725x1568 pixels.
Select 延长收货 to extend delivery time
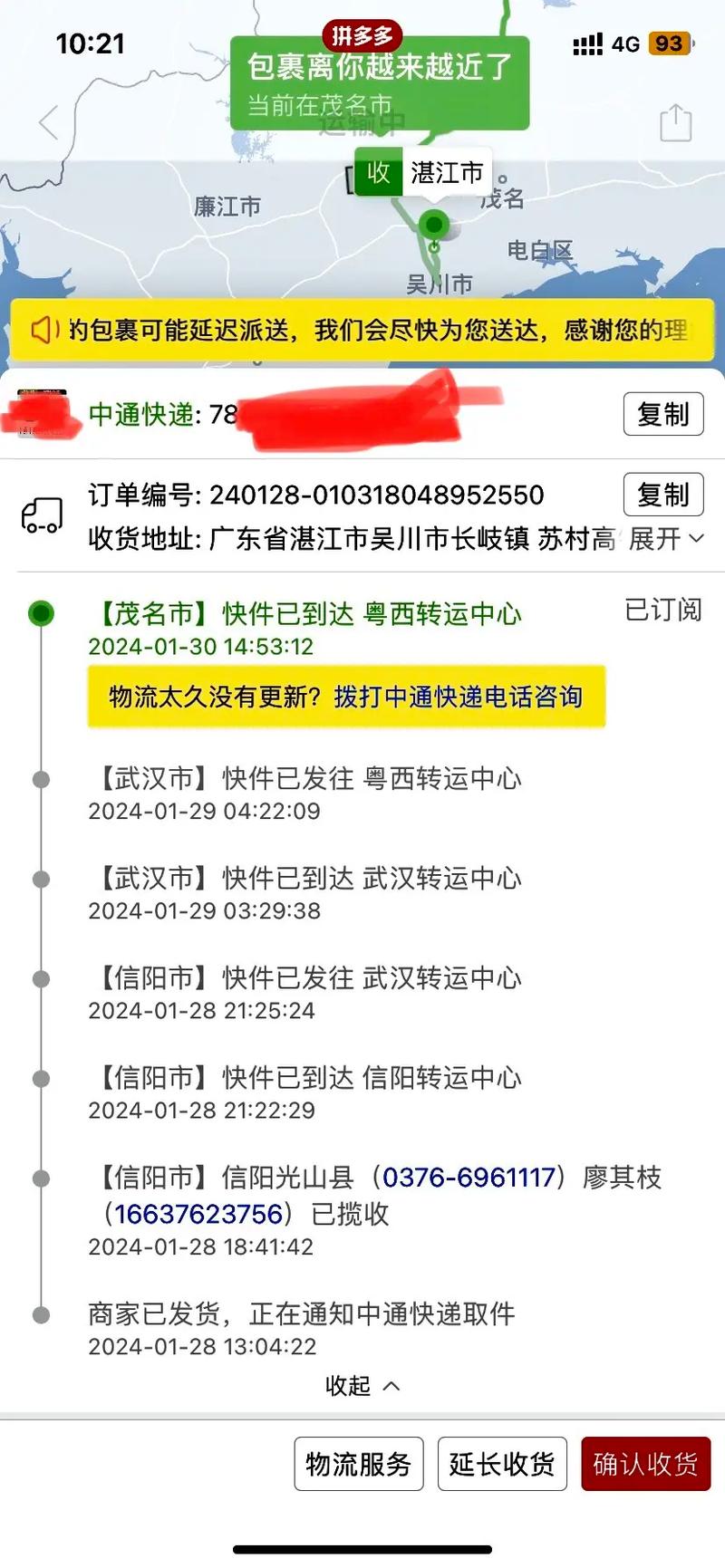tap(502, 1462)
